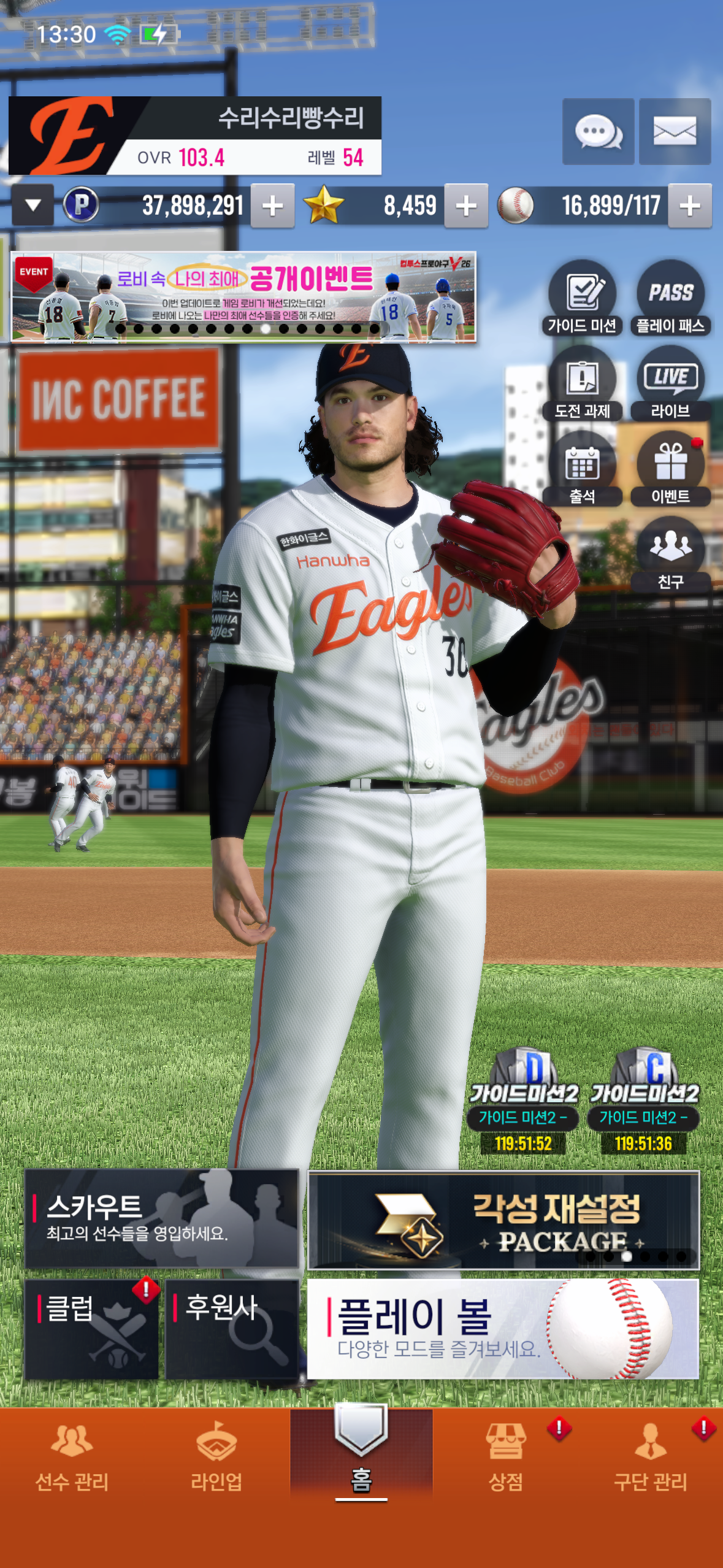Open the 각성 재설정 PACKAGE banner
Image resolution: width=723 pixels, height=1568 pixels.
pyautogui.click(x=503, y=1220)
